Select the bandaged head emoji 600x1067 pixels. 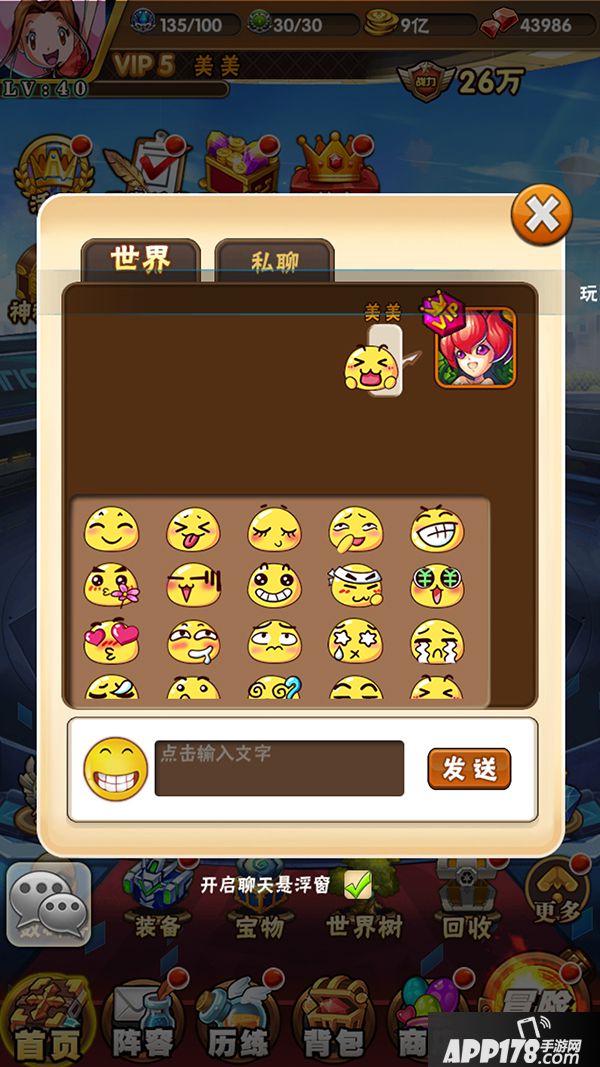pyautogui.click(x=356, y=586)
